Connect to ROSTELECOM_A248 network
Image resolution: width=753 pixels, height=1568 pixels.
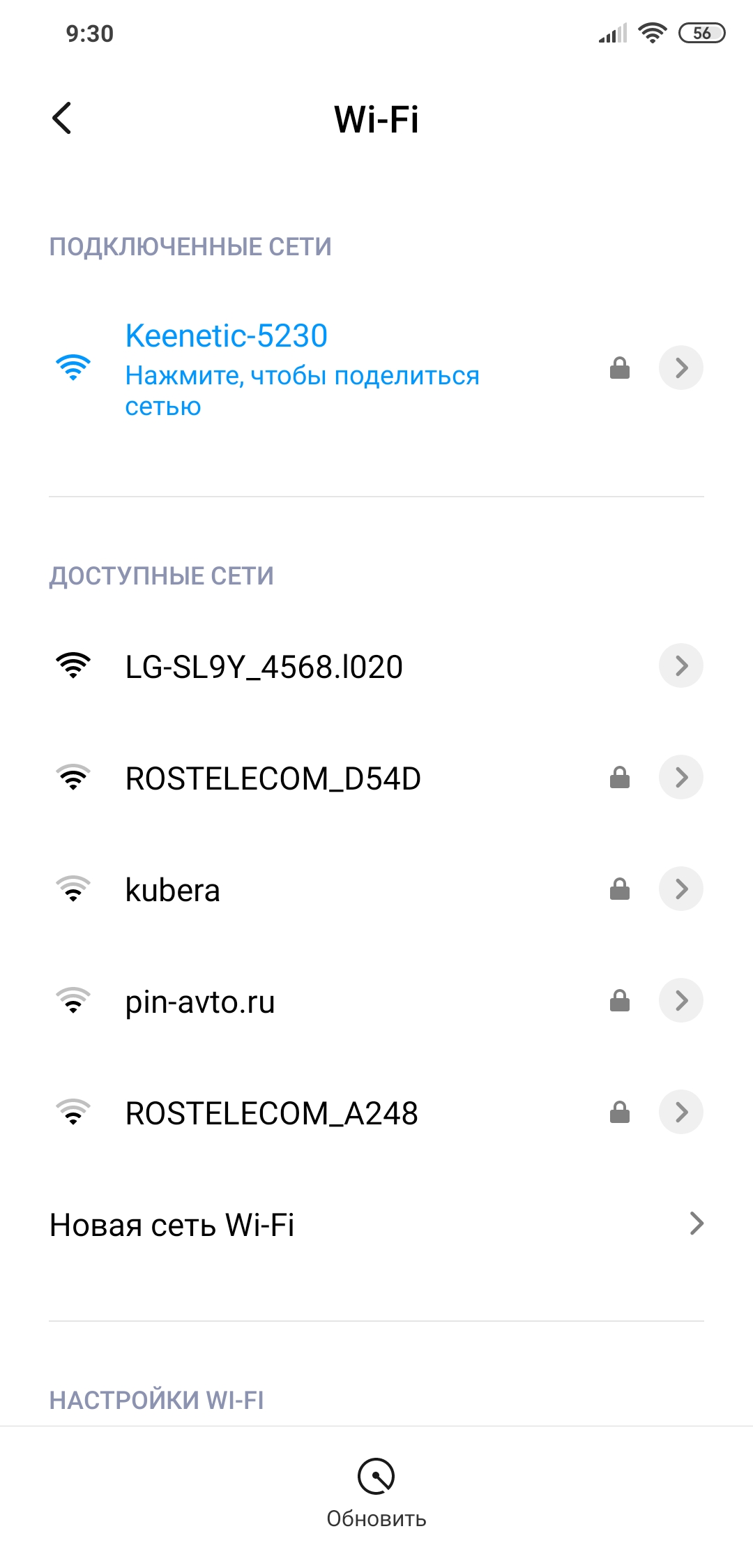click(271, 1113)
